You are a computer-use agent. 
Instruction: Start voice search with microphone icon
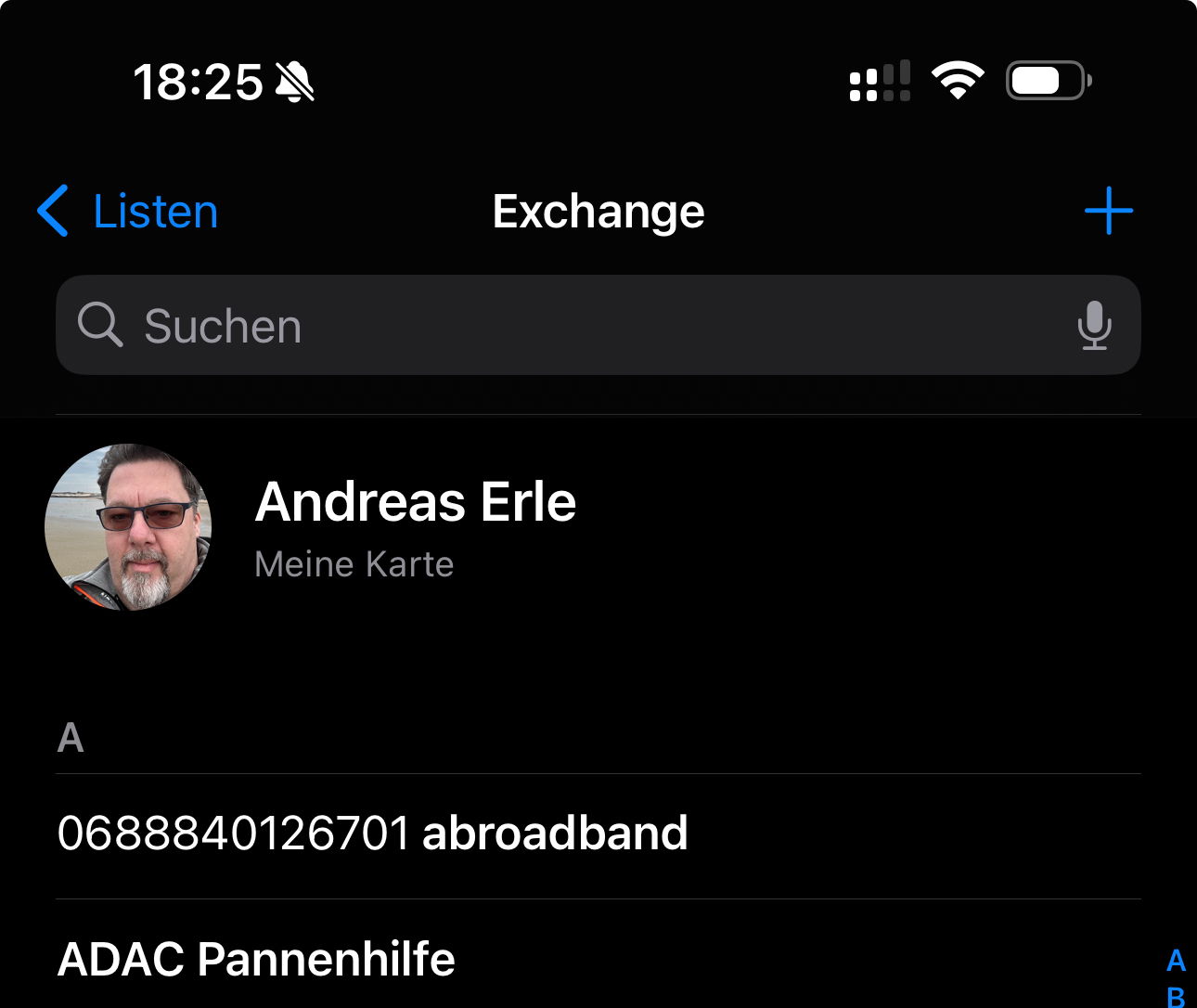coord(1095,326)
